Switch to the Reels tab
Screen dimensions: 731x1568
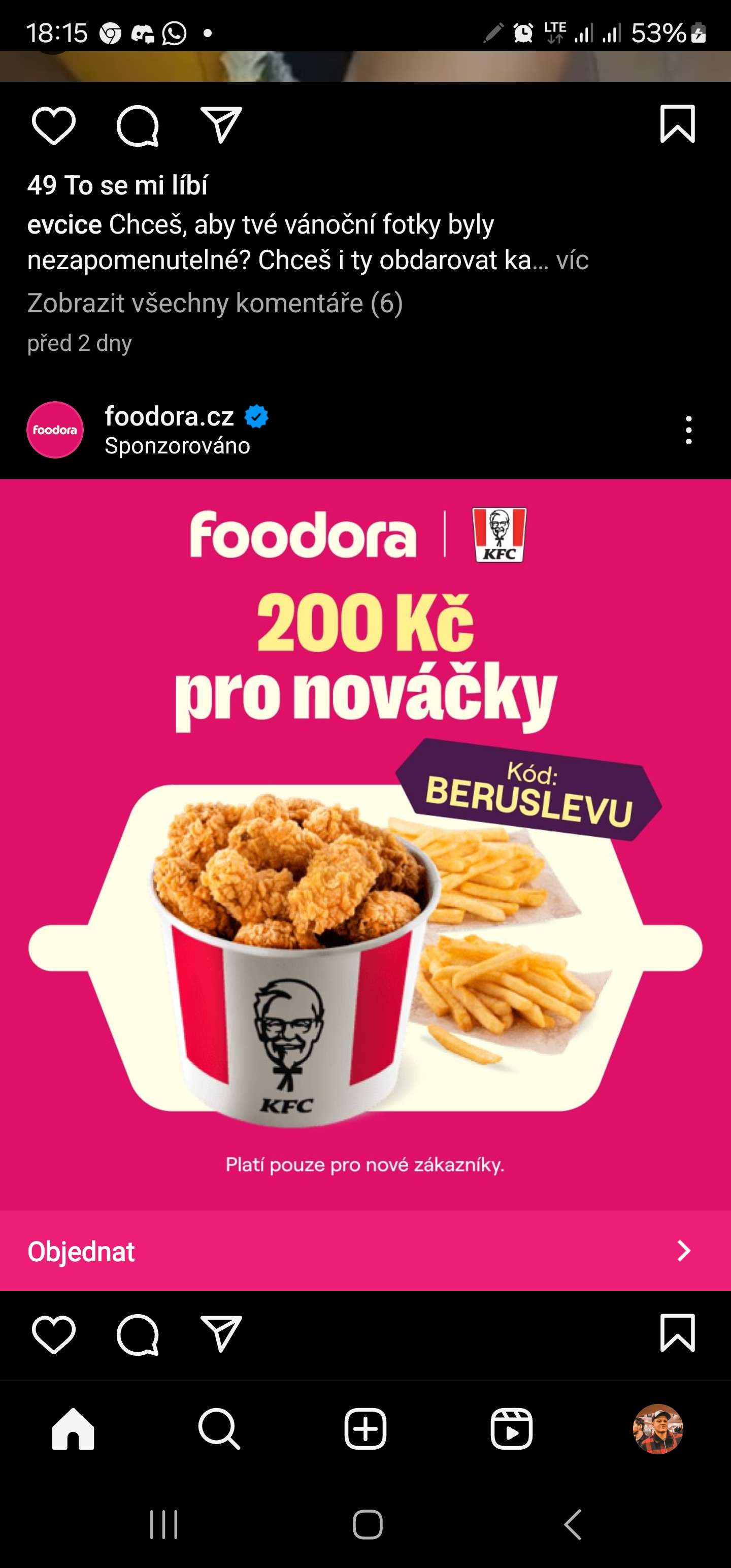click(x=511, y=1428)
